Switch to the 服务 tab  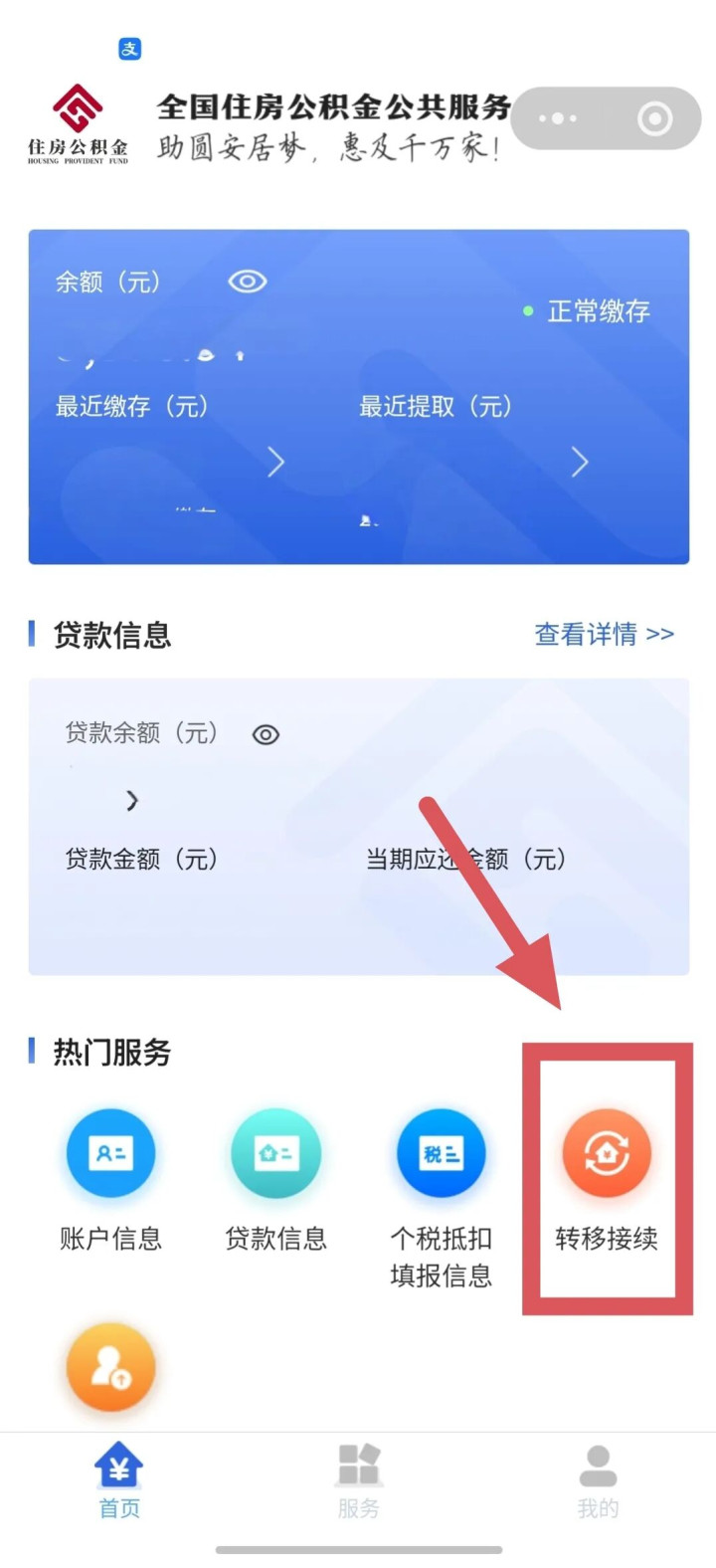pyautogui.click(x=358, y=1480)
